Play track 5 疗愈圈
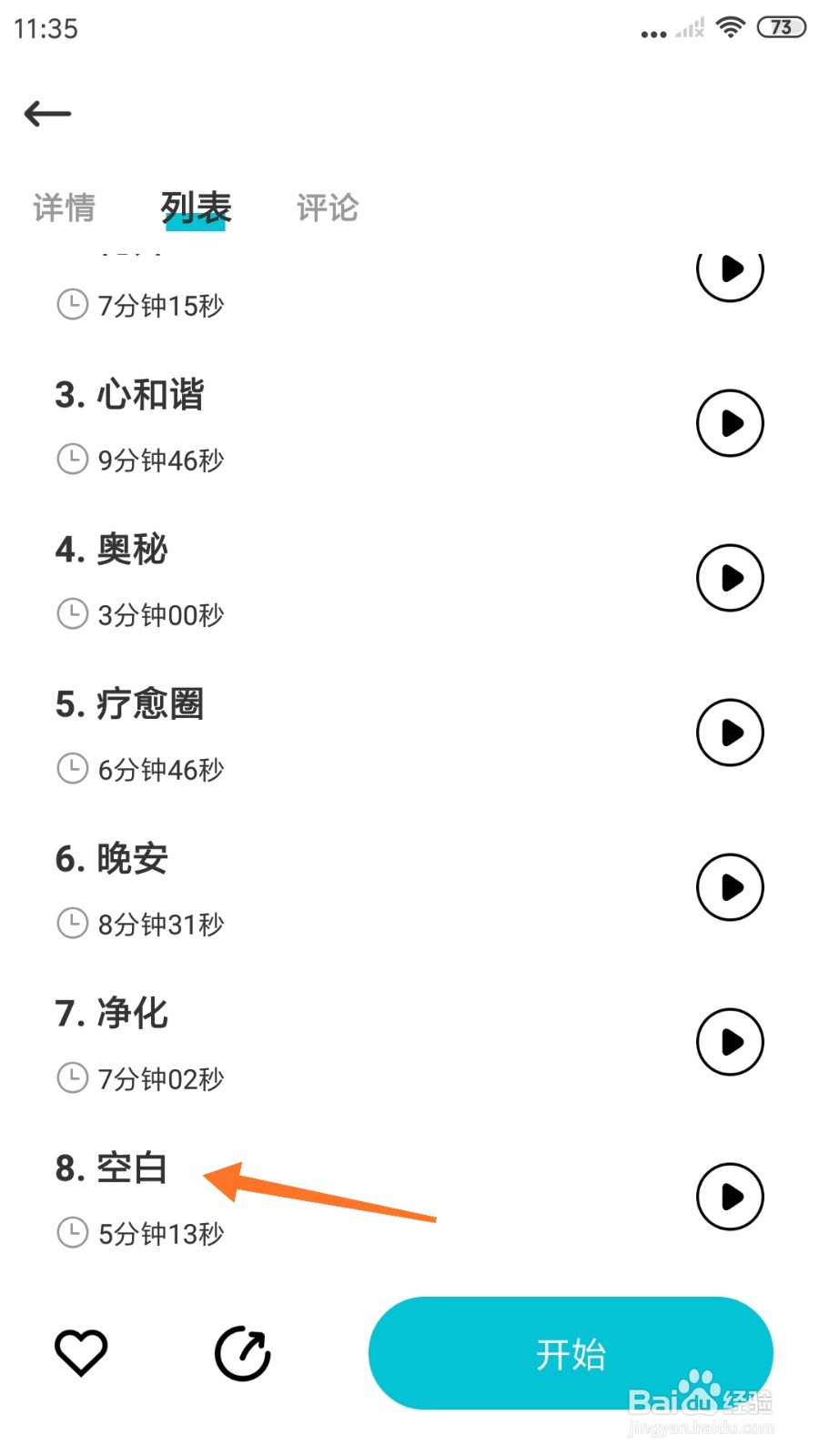This screenshot has height=1456, width=819. click(730, 733)
